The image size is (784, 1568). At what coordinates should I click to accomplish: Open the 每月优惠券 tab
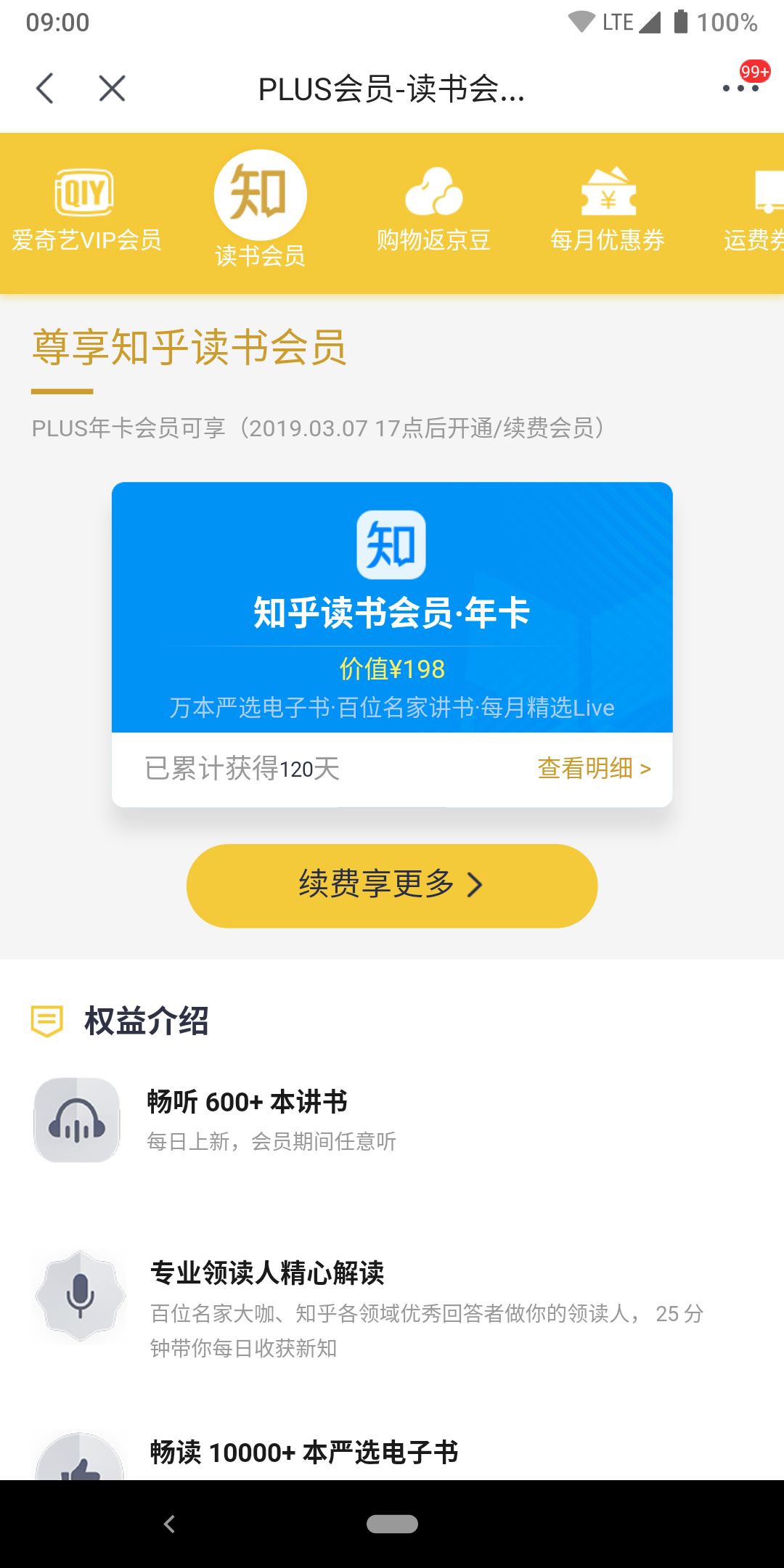[608, 210]
